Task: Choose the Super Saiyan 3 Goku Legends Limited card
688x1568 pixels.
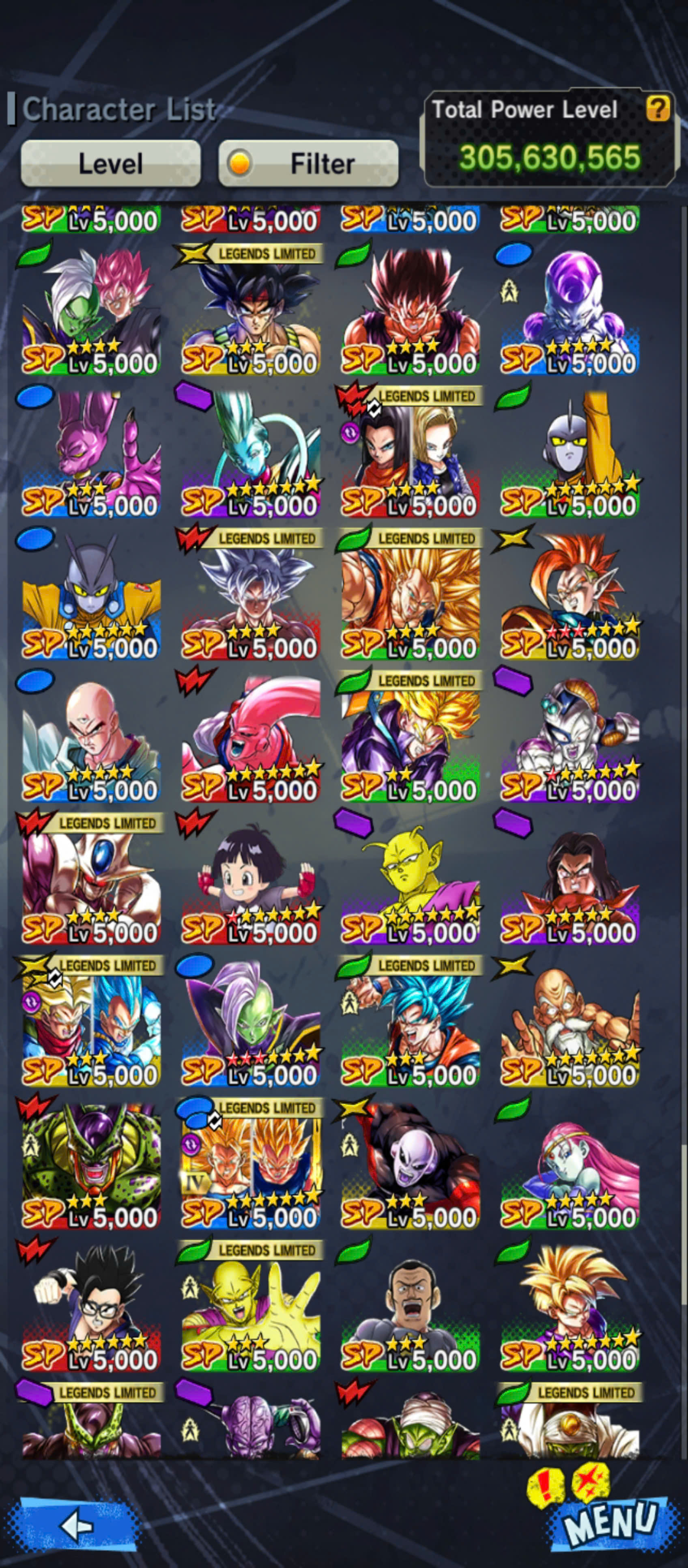Action: [x=410, y=594]
